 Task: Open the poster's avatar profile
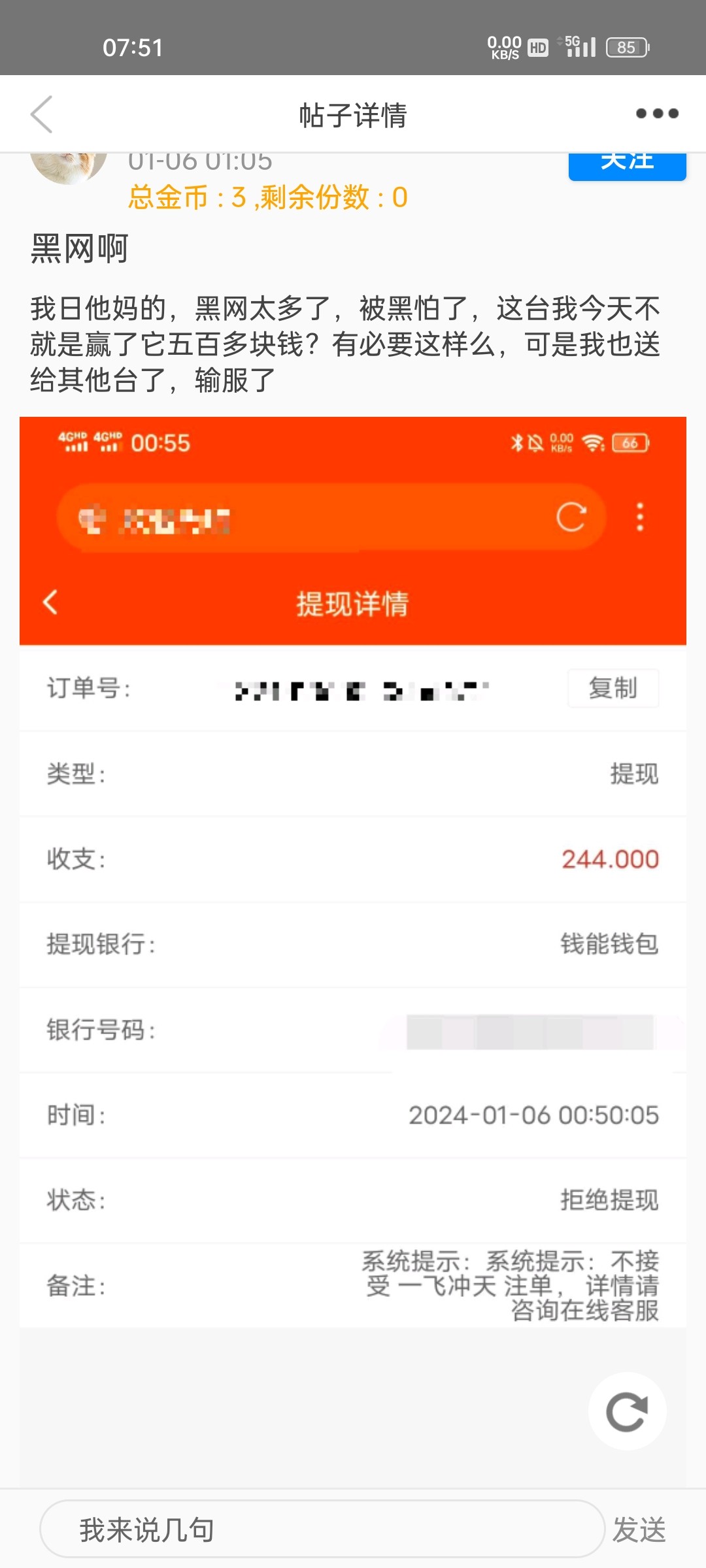69,167
